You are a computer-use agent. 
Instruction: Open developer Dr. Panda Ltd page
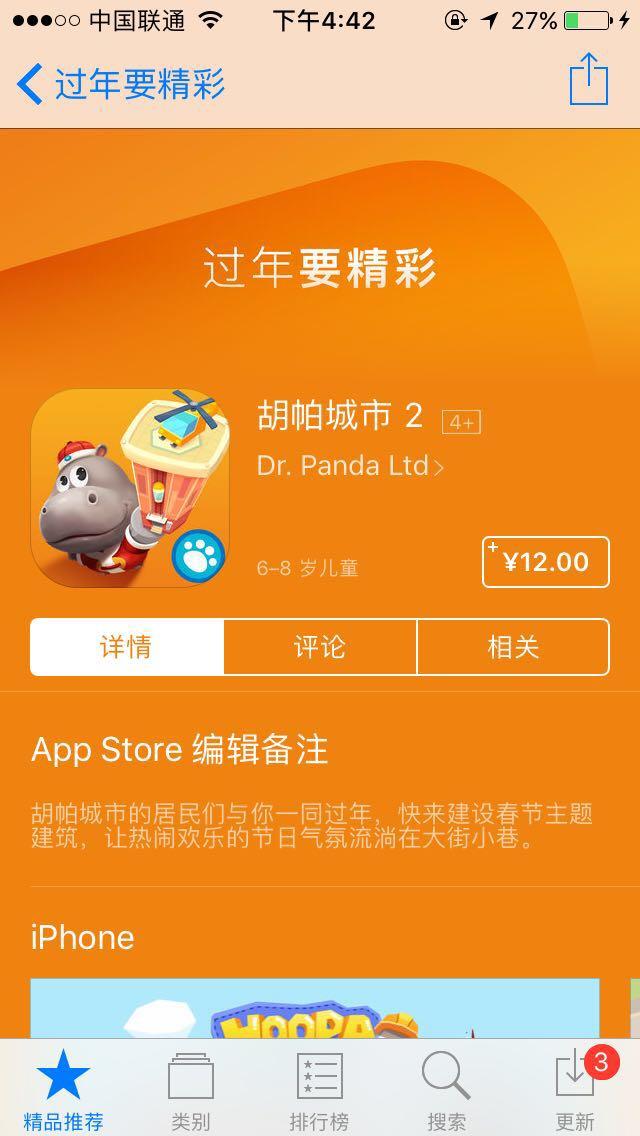[x=350, y=466]
